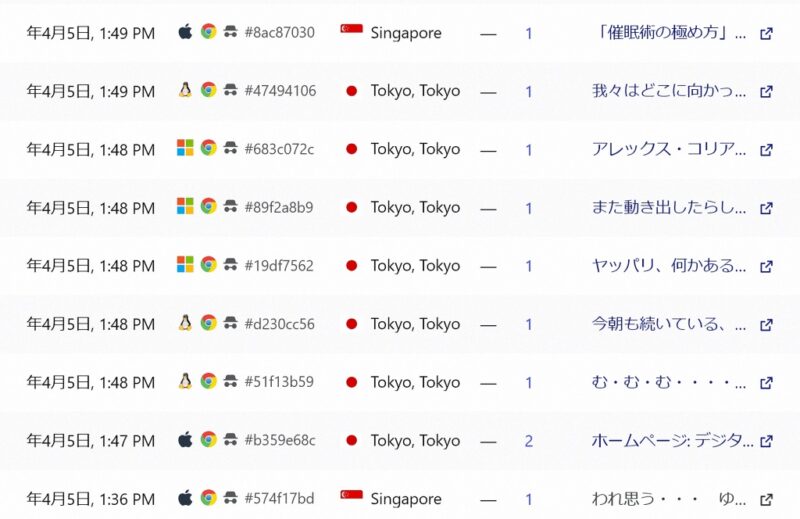800x519 pixels.
Task: Open external link icon beside アレックス・コリア…
Action: [766, 150]
